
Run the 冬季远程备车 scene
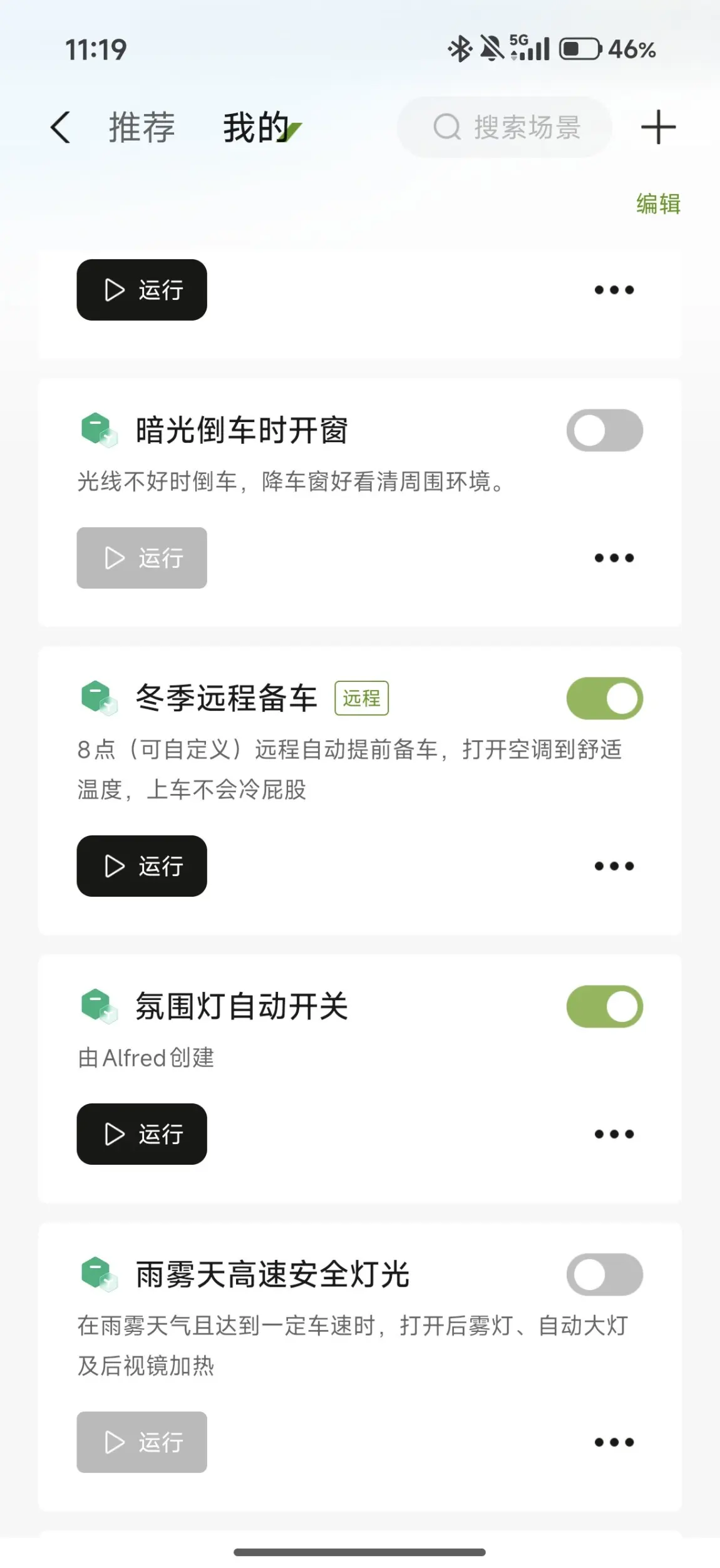tap(142, 866)
